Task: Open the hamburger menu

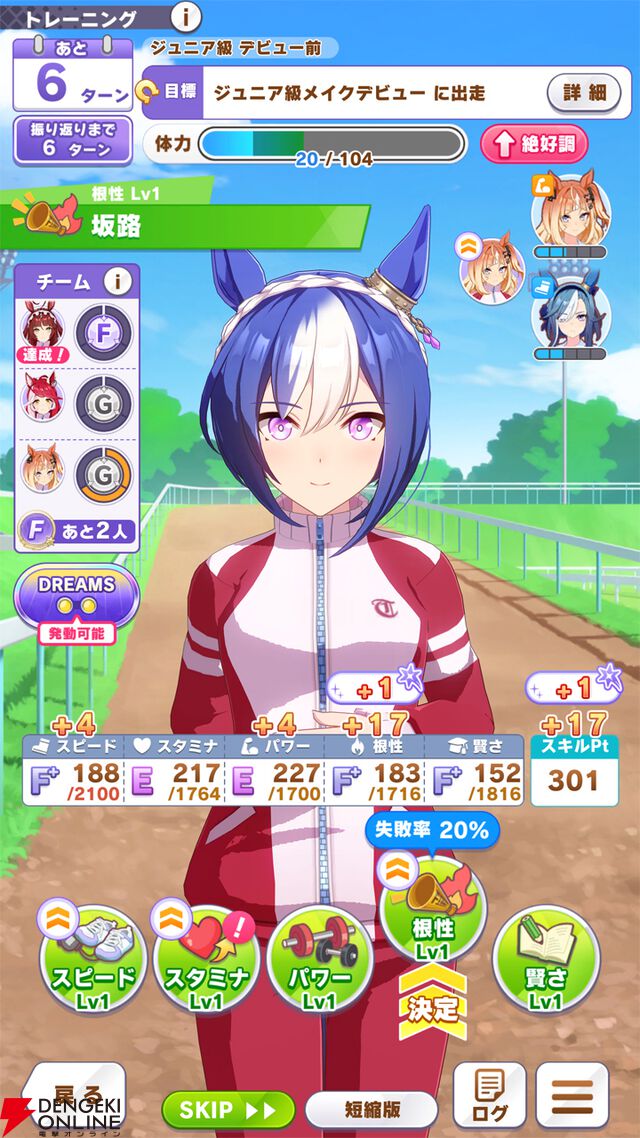Action: pos(572,1098)
